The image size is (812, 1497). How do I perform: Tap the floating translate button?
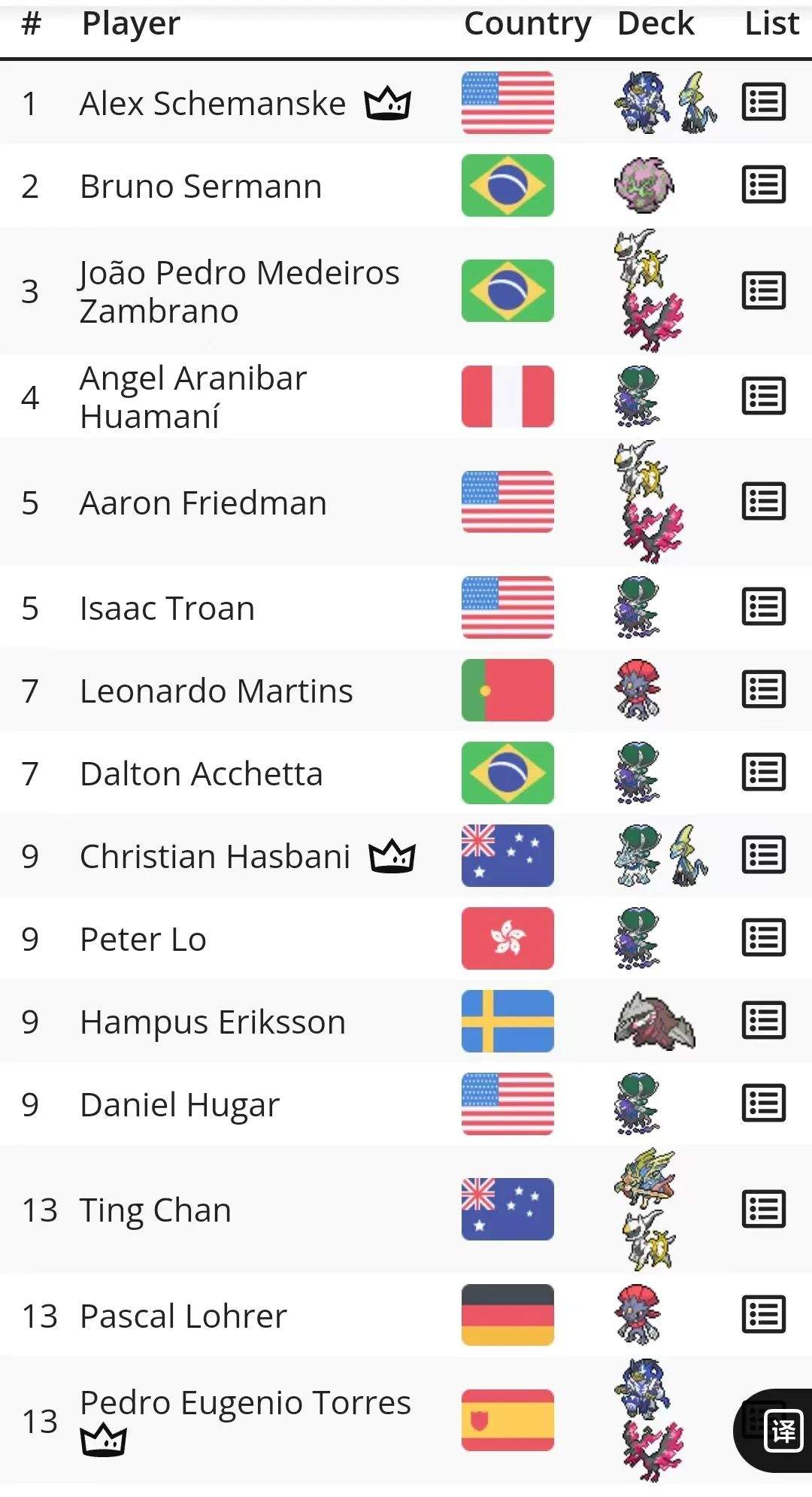tap(782, 1430)
